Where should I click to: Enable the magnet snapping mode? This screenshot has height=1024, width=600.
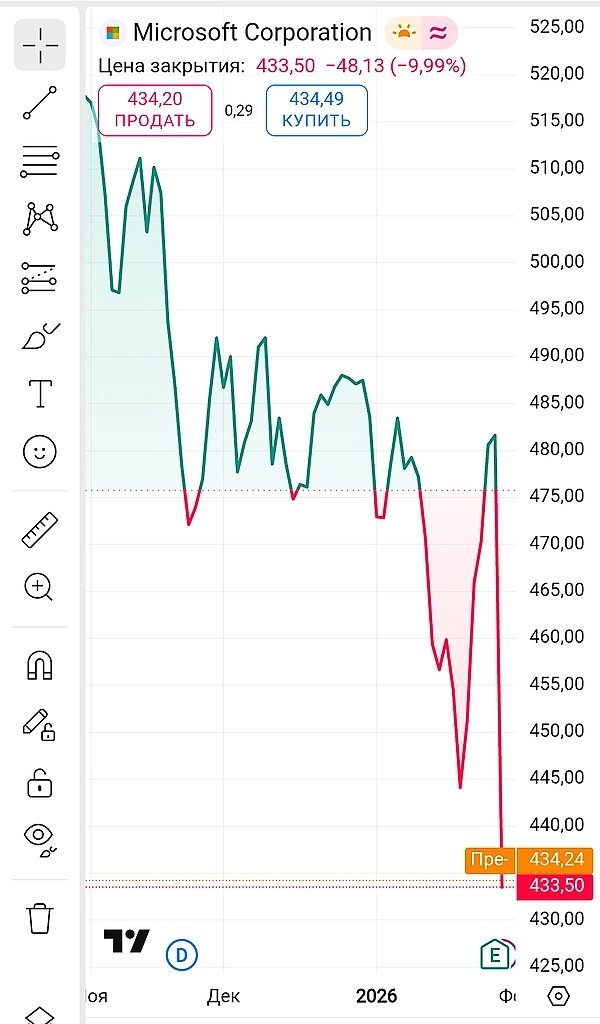pyautogui.click(x=40, y=665)
